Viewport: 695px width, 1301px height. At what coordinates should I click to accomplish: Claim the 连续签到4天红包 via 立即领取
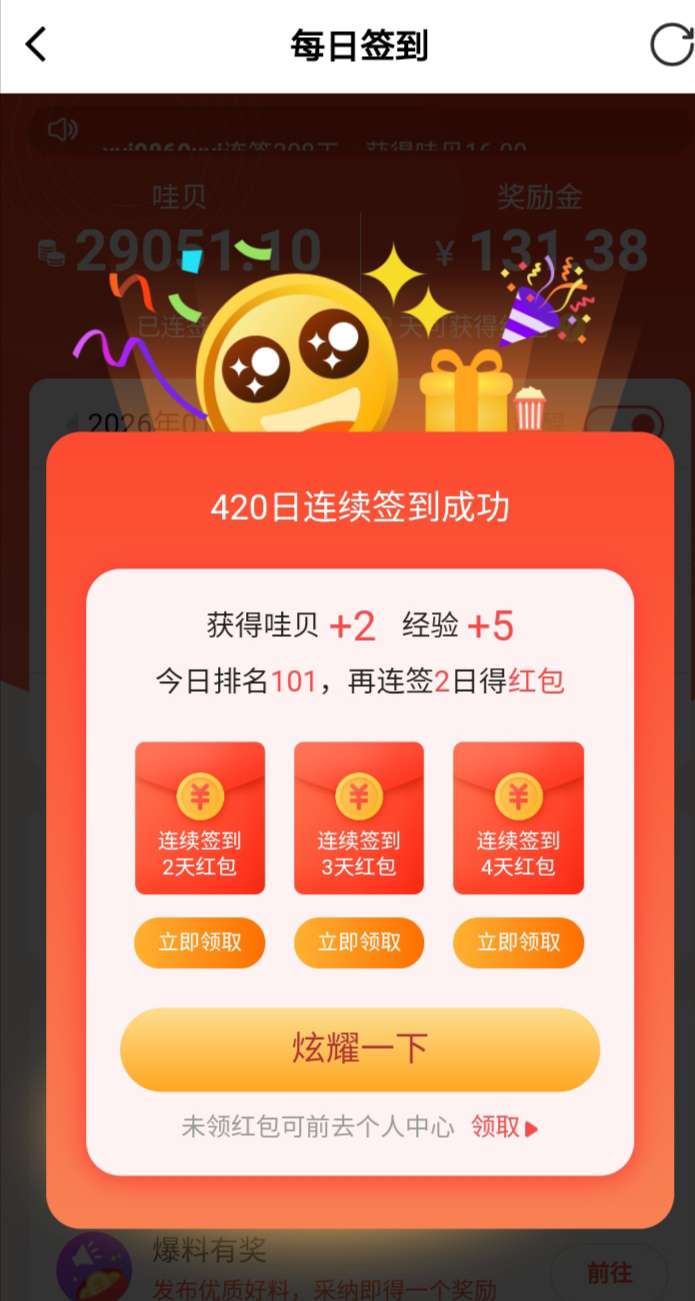pyautogui.click(x=518, y=942)
